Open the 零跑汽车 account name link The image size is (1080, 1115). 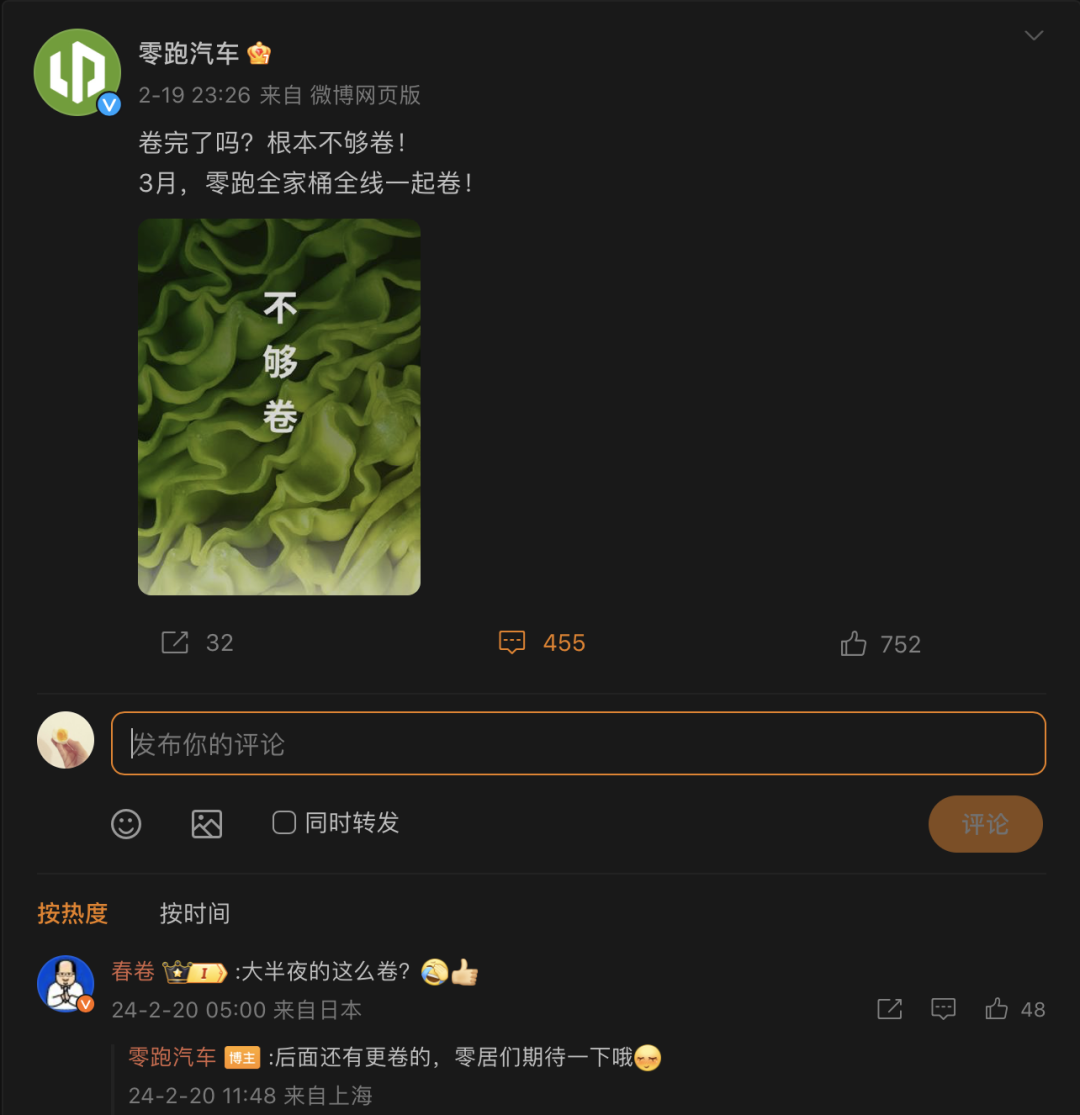pos(187,53)
